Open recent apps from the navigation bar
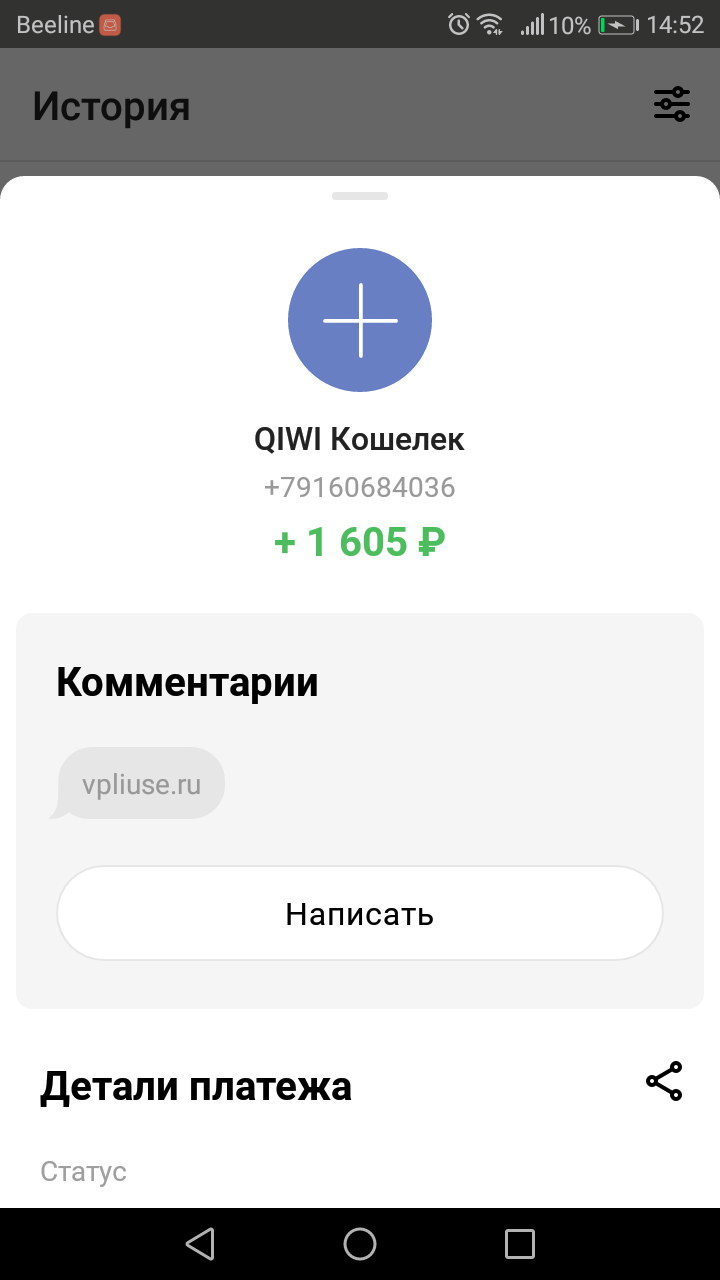Image resolution: width=720 pixels, height=1280 pixels. 520,1244
